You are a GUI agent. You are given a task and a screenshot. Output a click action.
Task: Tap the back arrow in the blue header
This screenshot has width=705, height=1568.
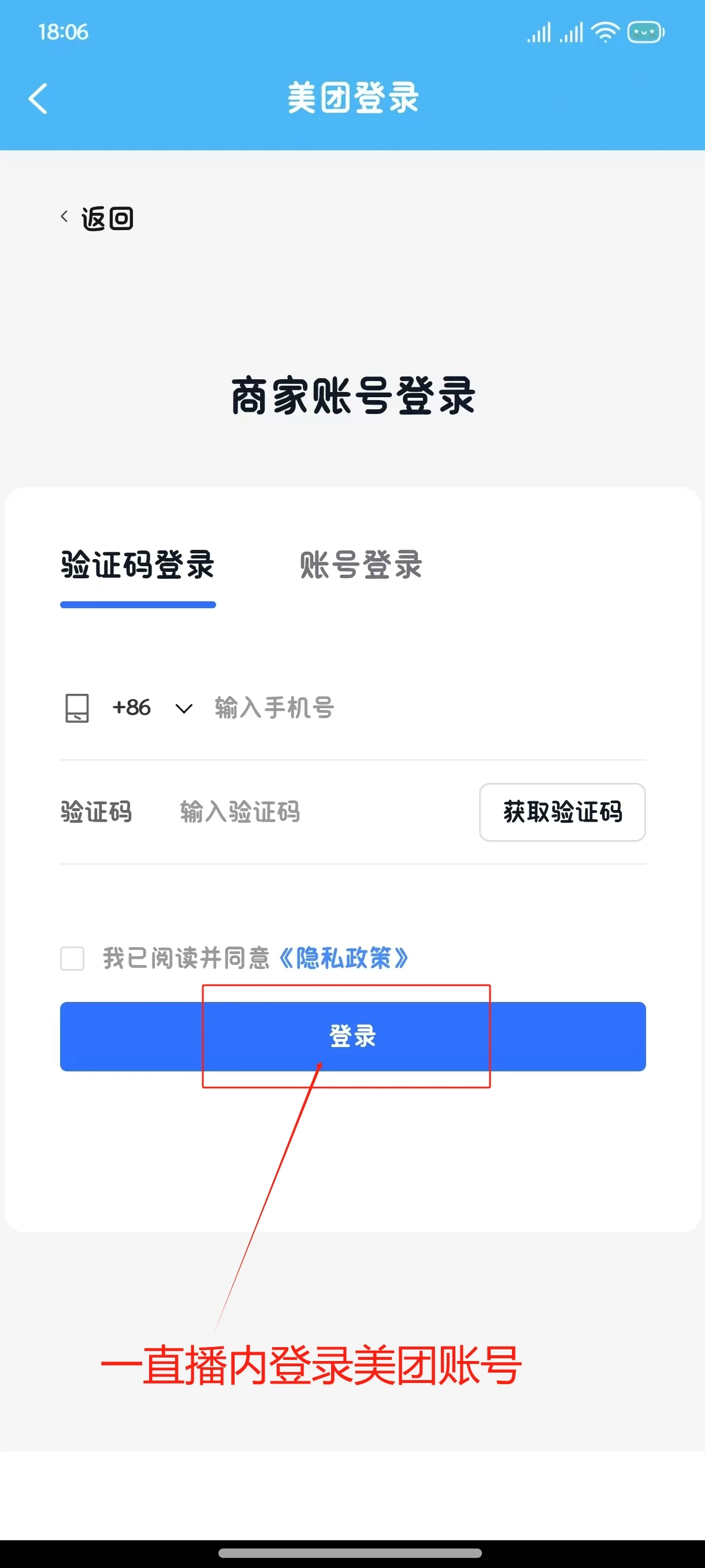pos(38,99)
